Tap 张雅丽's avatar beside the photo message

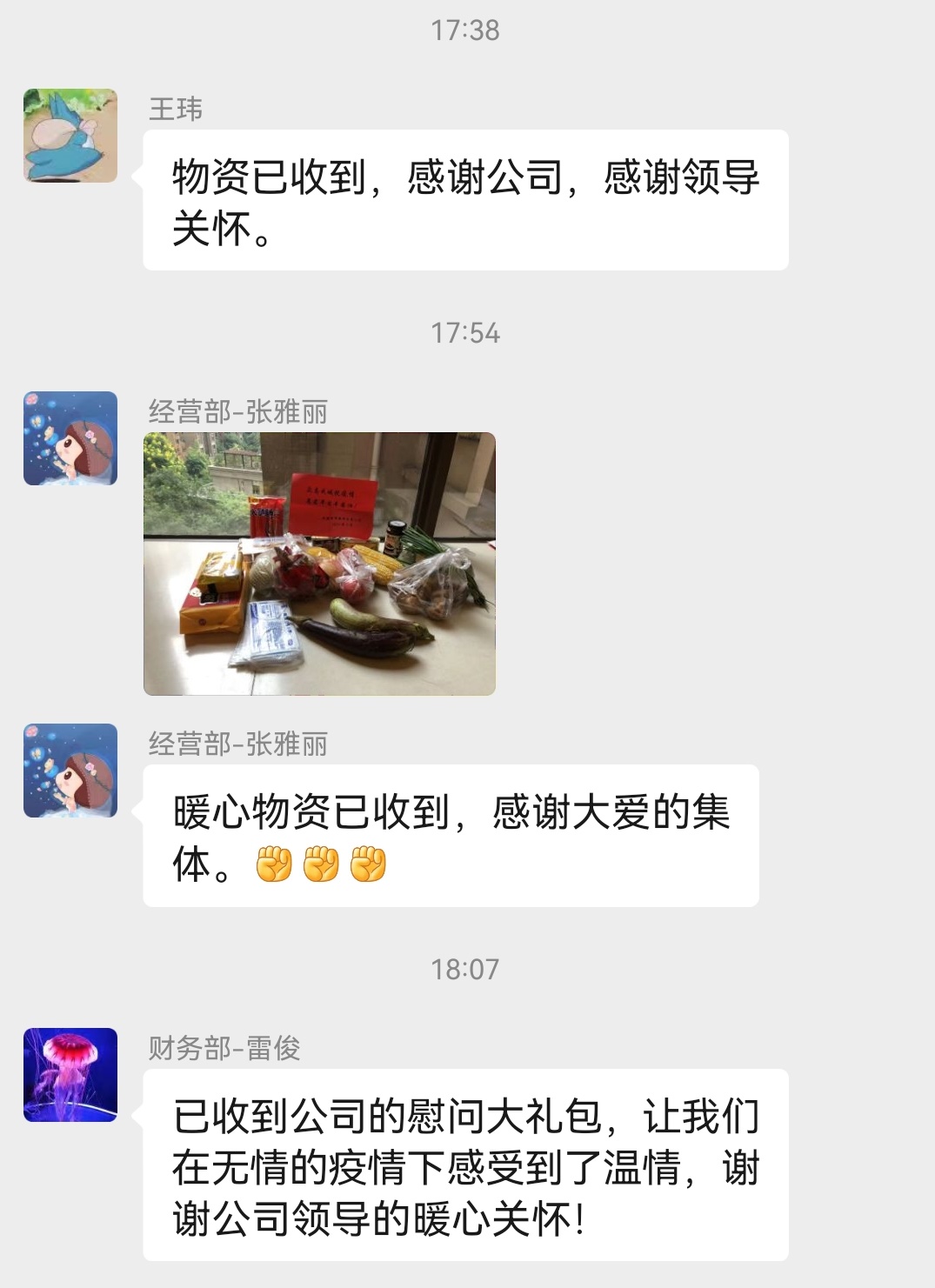[70, 438]
